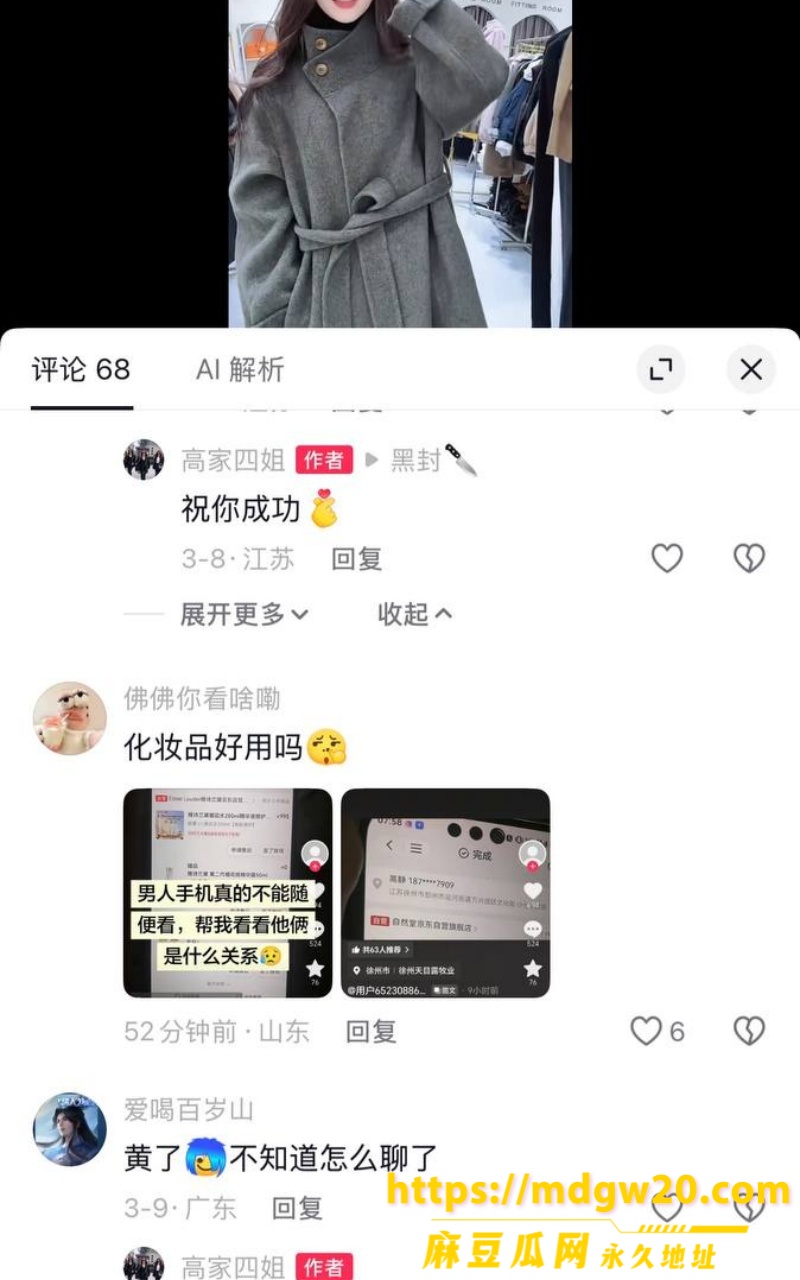Expand the comments panel to full screen
The height and width of the screenshot is (1280, 800).
(661, 370)
